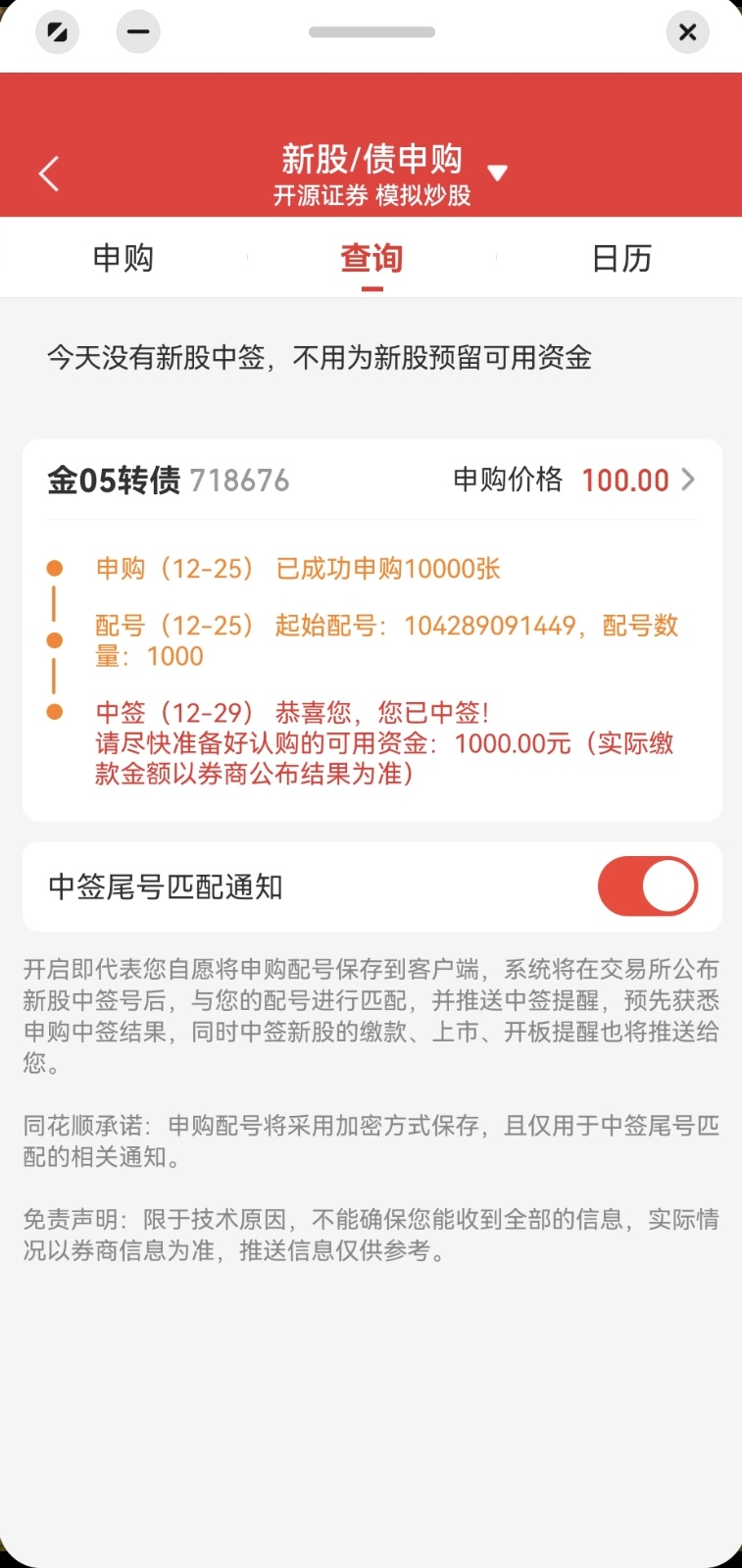The width and height of the screenshot is (742, 1568).
Task: Minimize the floating window
Action: pyautogui.click(x=138, y=32)
